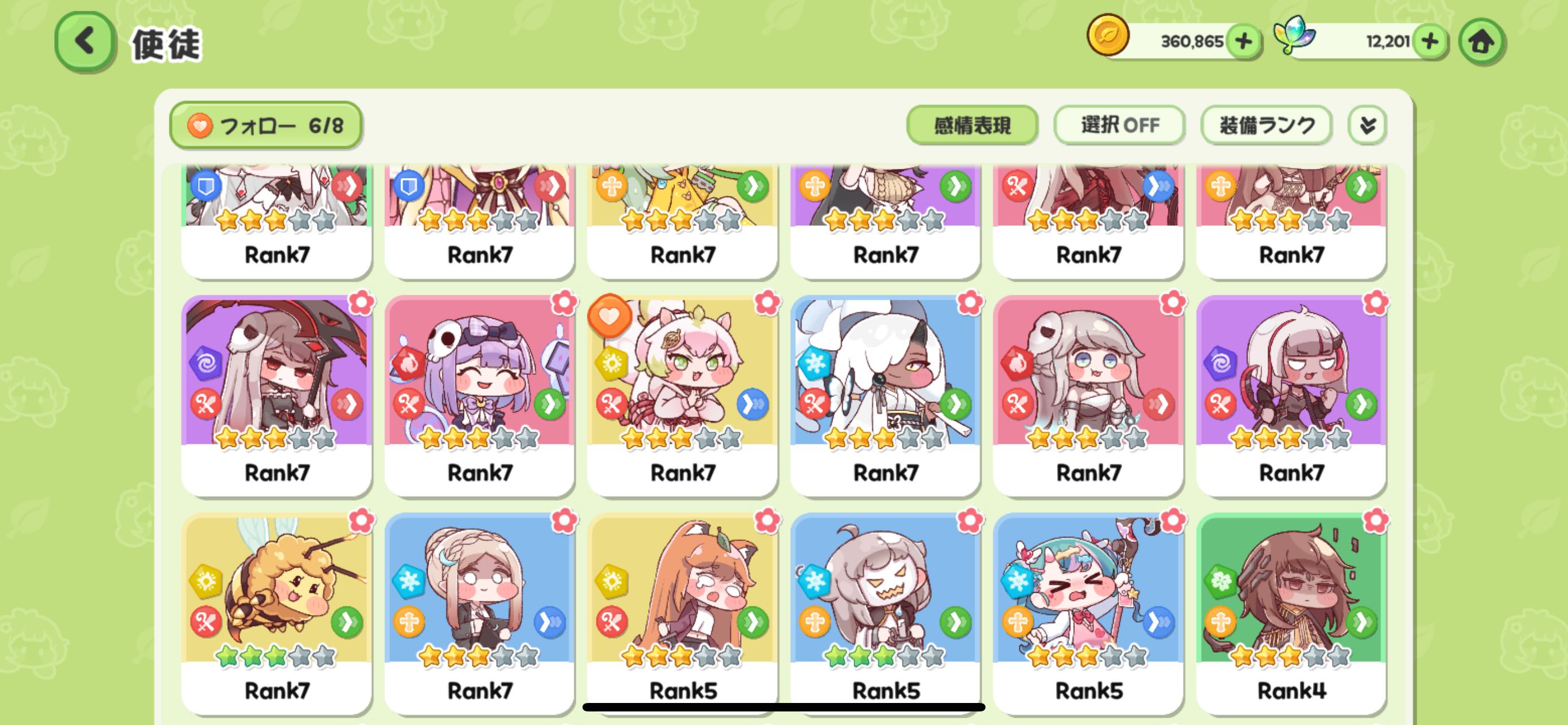
Task: Go back from the 使徒 screen
Action: coord(85,42)
